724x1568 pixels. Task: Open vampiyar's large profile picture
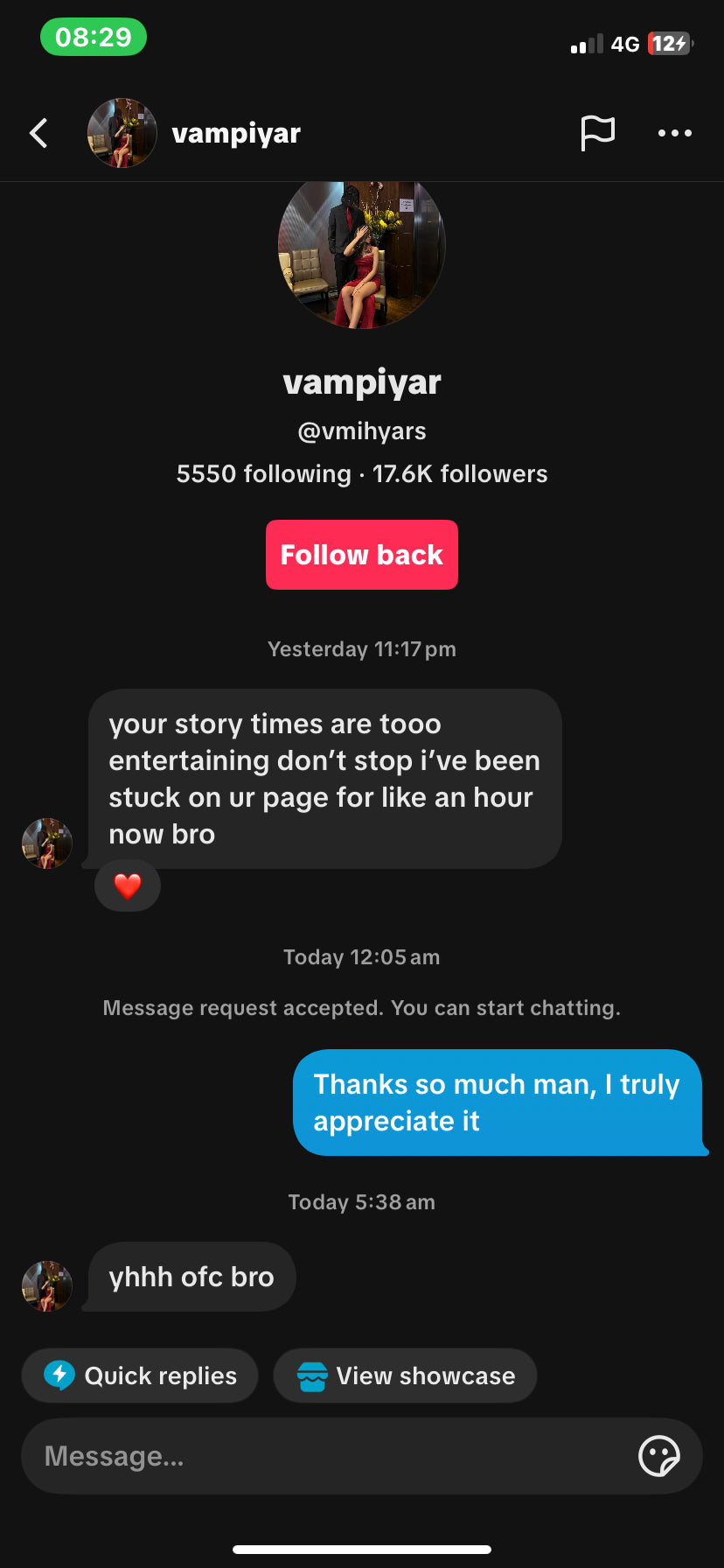click(362, 254)
